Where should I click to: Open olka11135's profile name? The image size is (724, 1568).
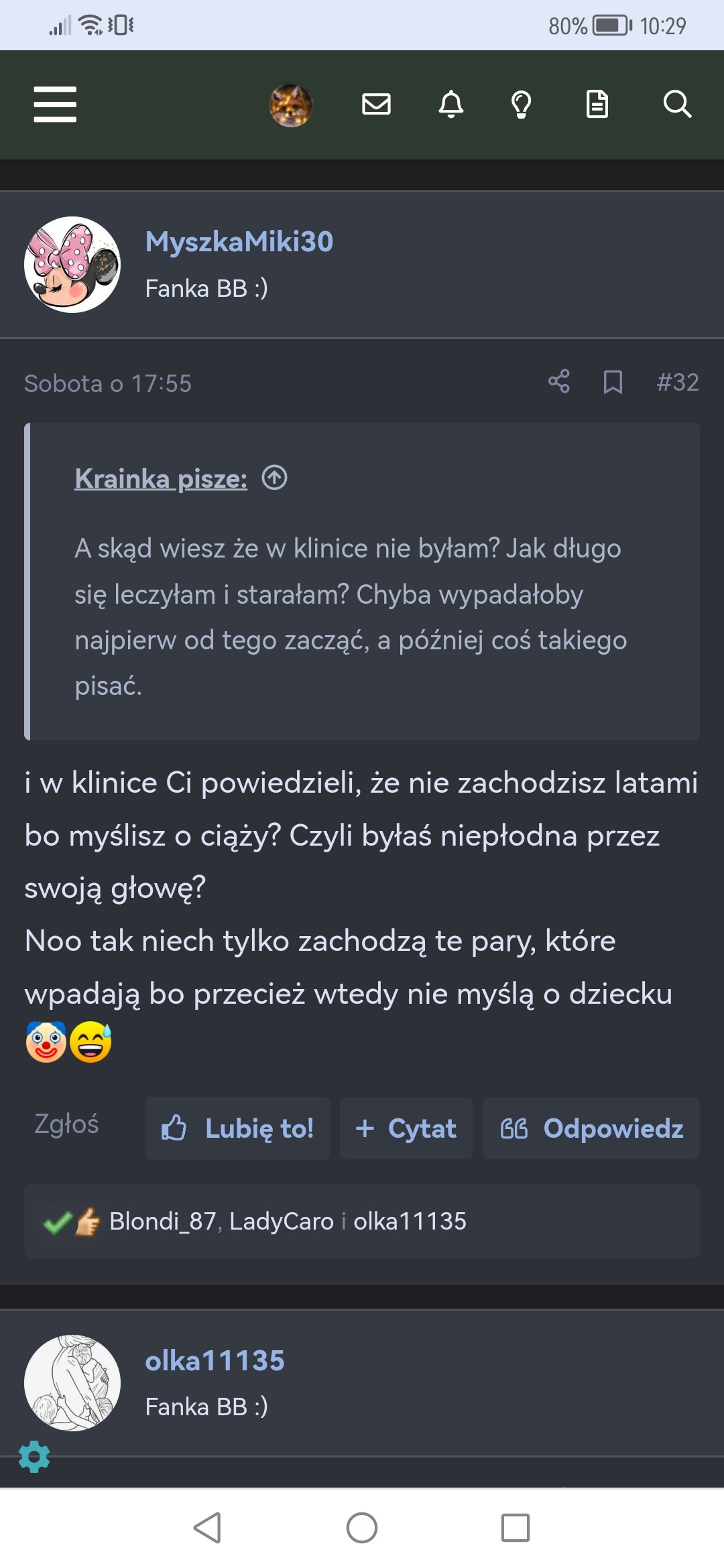click(x=215, y=1361)
